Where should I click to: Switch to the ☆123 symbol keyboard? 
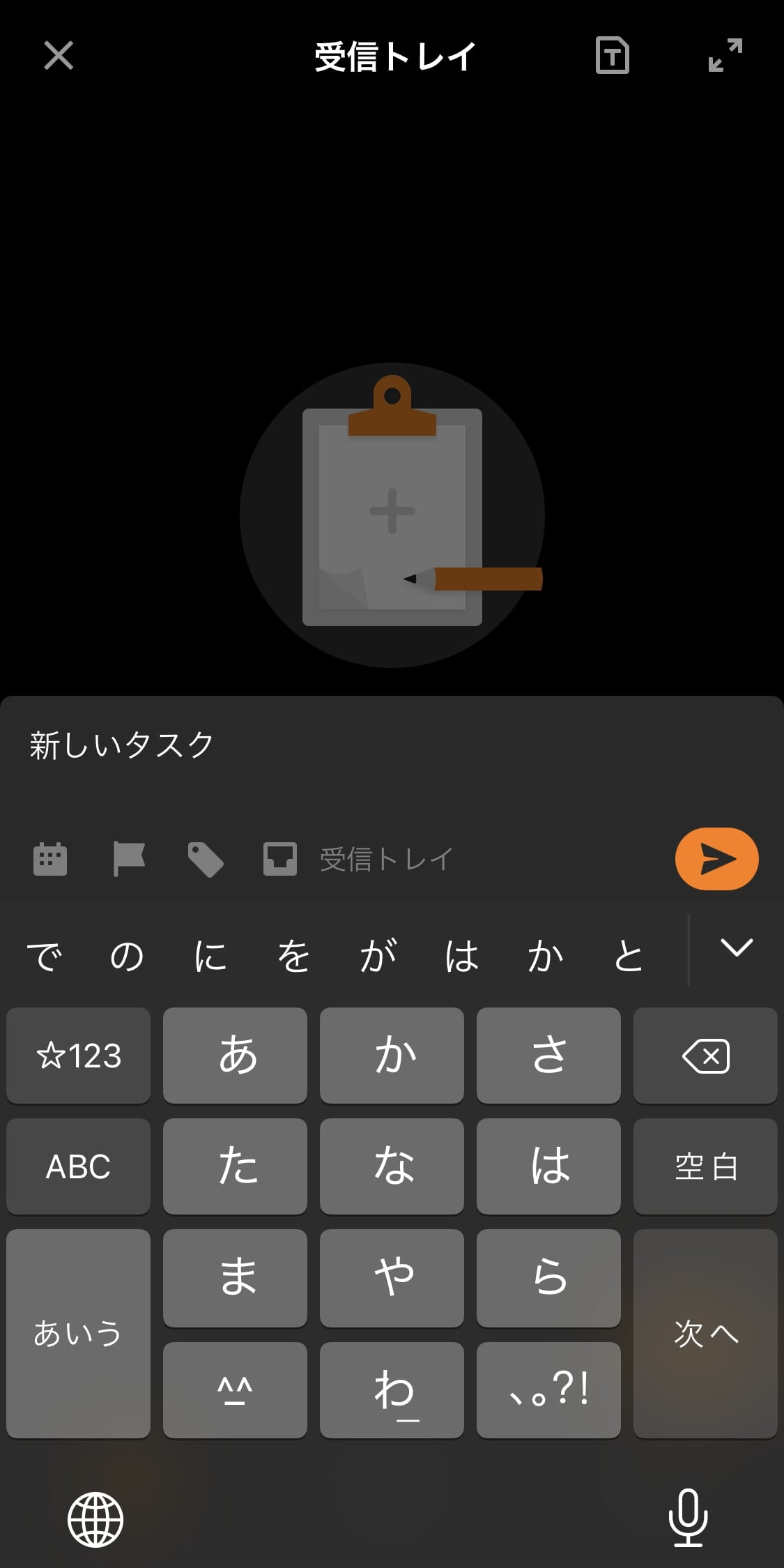coord(77,1055)
